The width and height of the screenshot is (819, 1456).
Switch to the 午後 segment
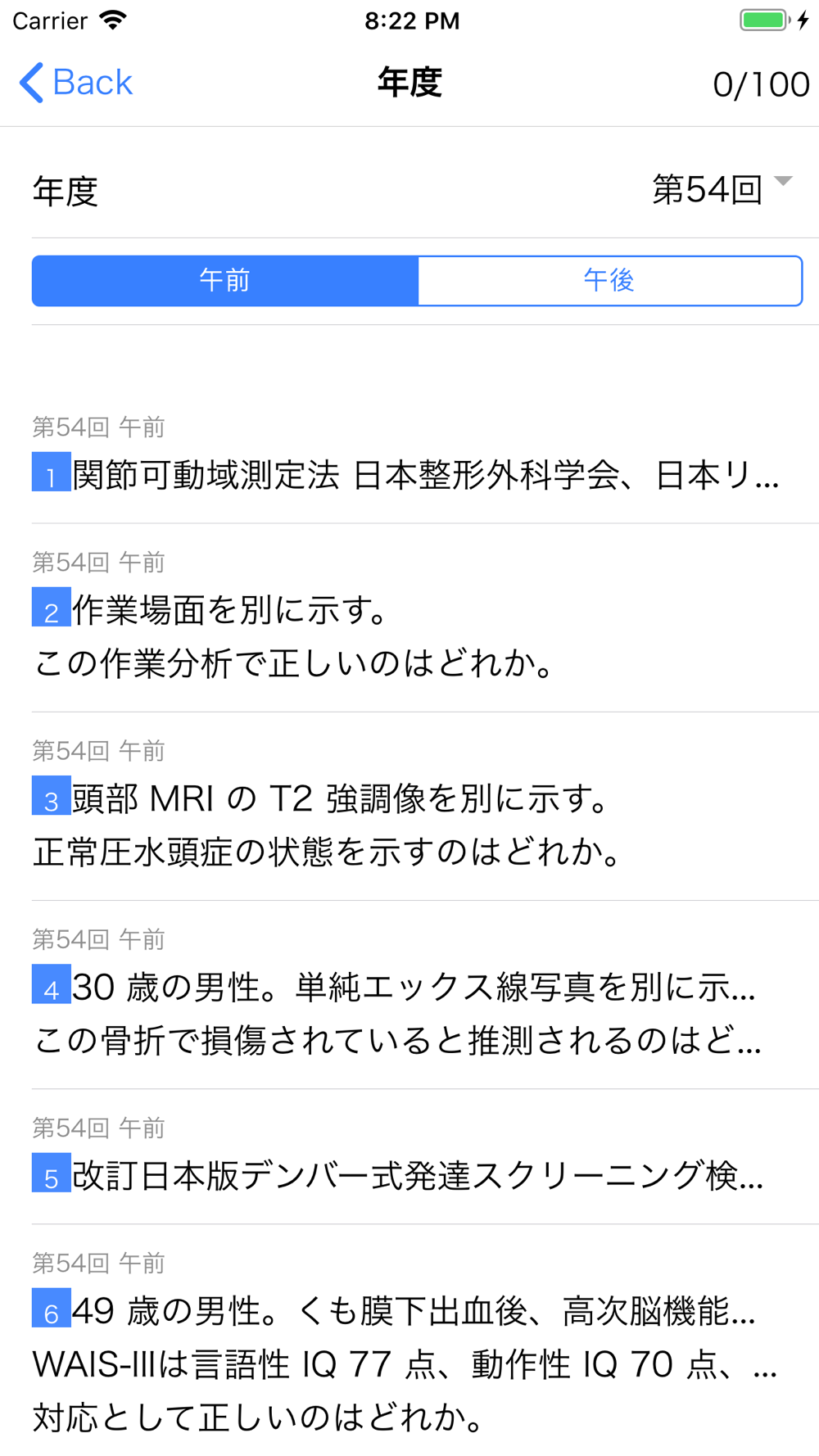[x=610, y=281]
